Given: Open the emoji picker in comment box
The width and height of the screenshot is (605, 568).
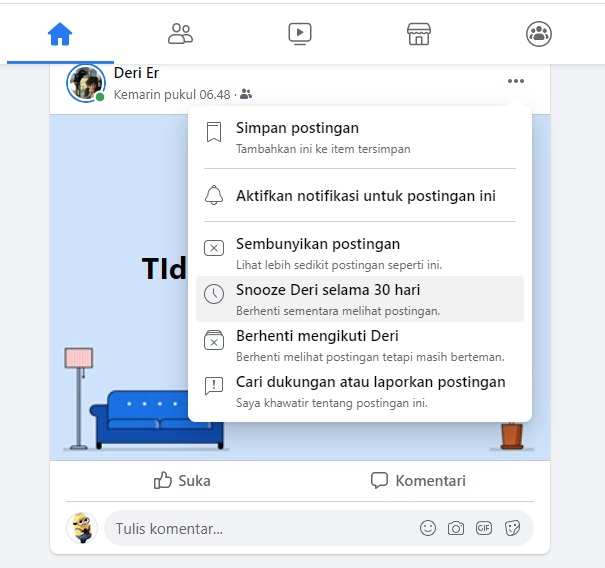Looking at the screenshot, I should 428,528.
